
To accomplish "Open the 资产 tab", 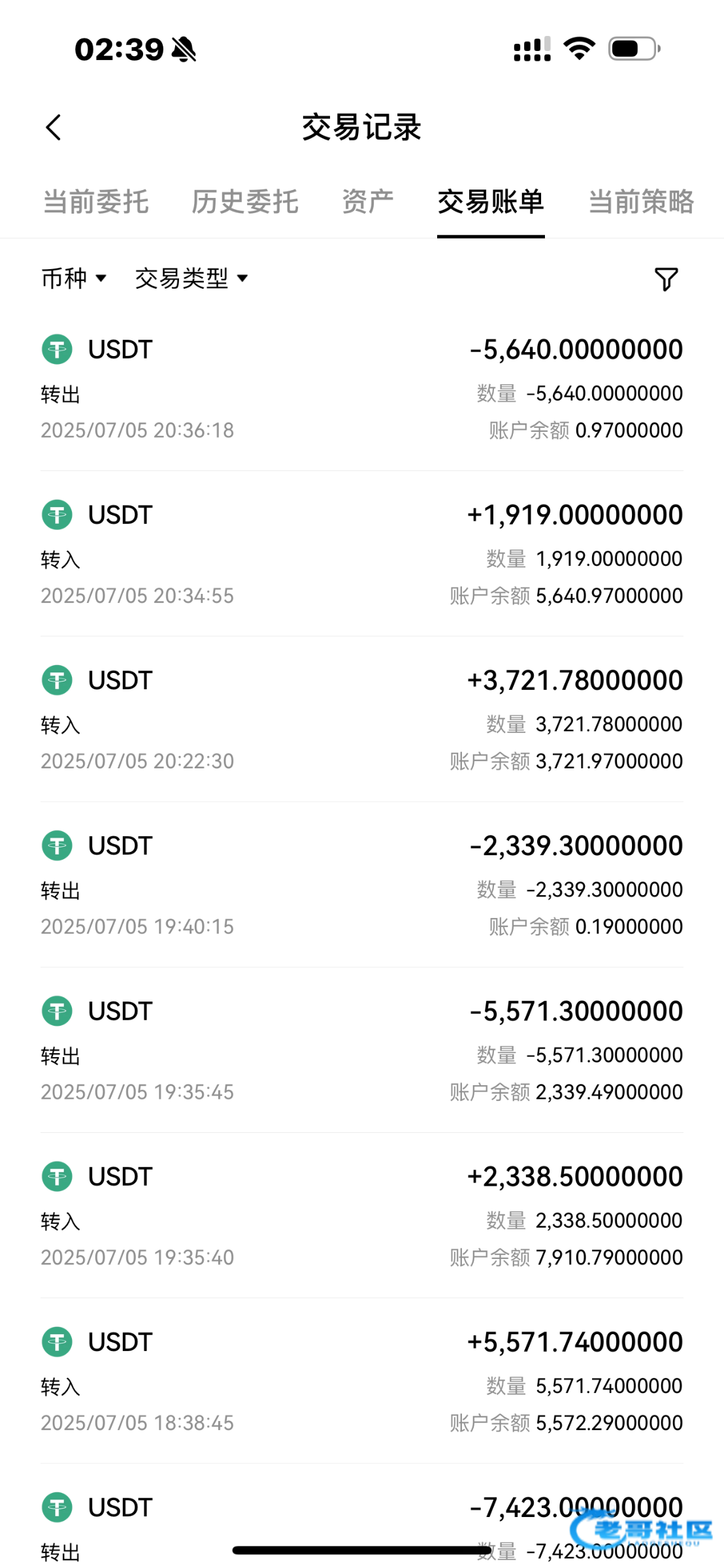I will (x=368, y=201).
